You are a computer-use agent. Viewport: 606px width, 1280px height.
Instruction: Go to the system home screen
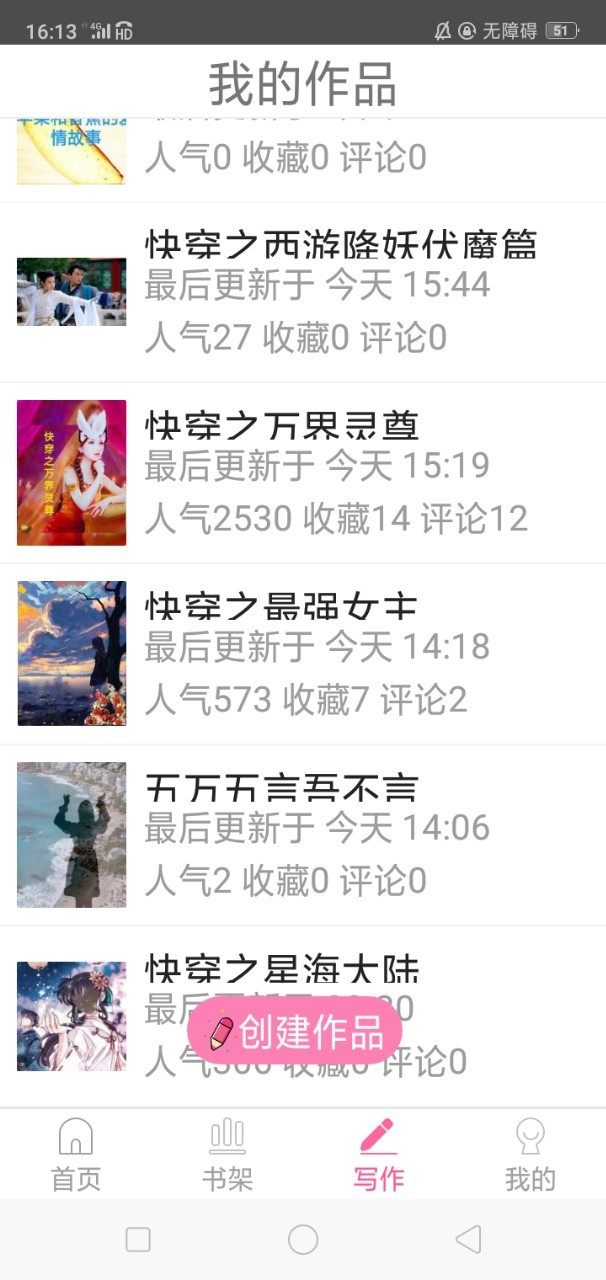303,1240
